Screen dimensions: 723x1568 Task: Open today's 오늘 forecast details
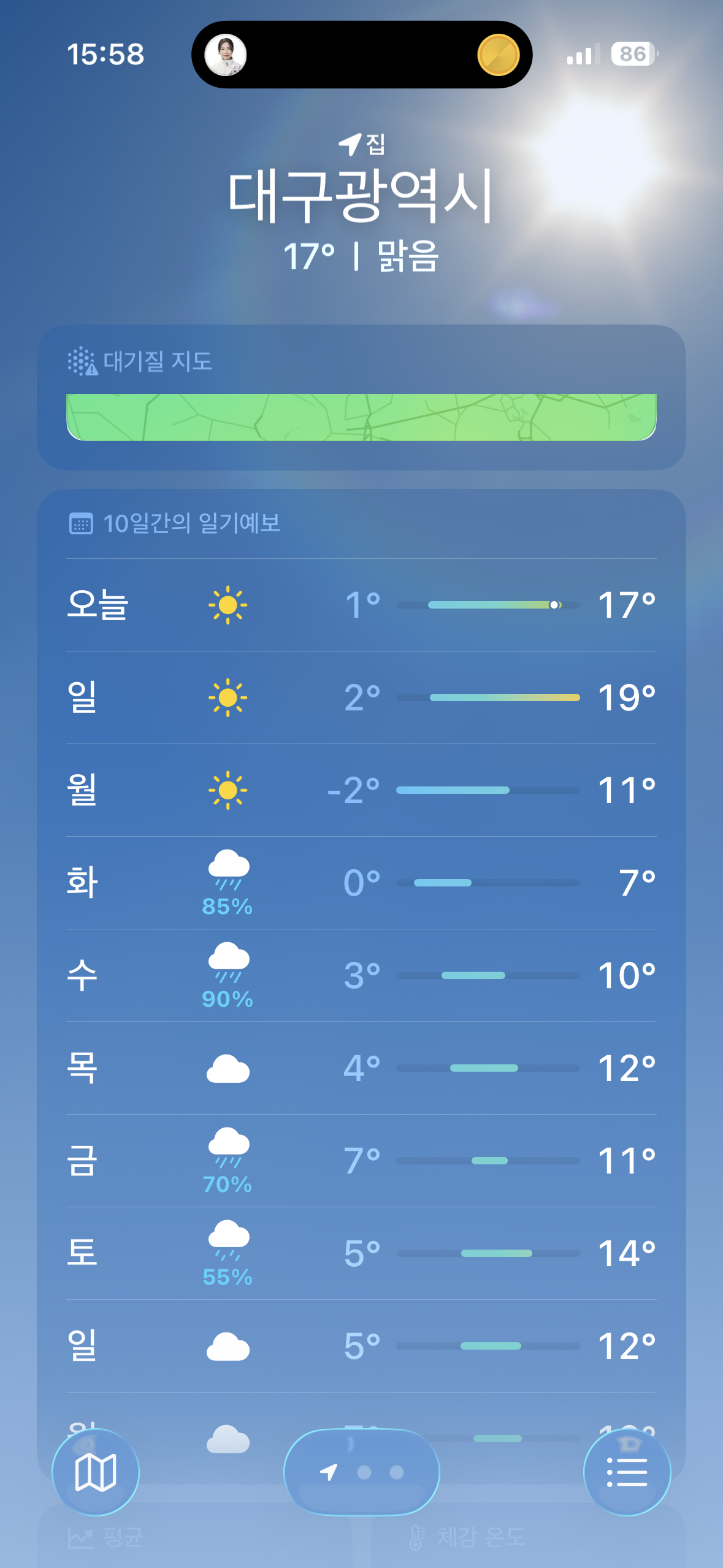point(361,605)
